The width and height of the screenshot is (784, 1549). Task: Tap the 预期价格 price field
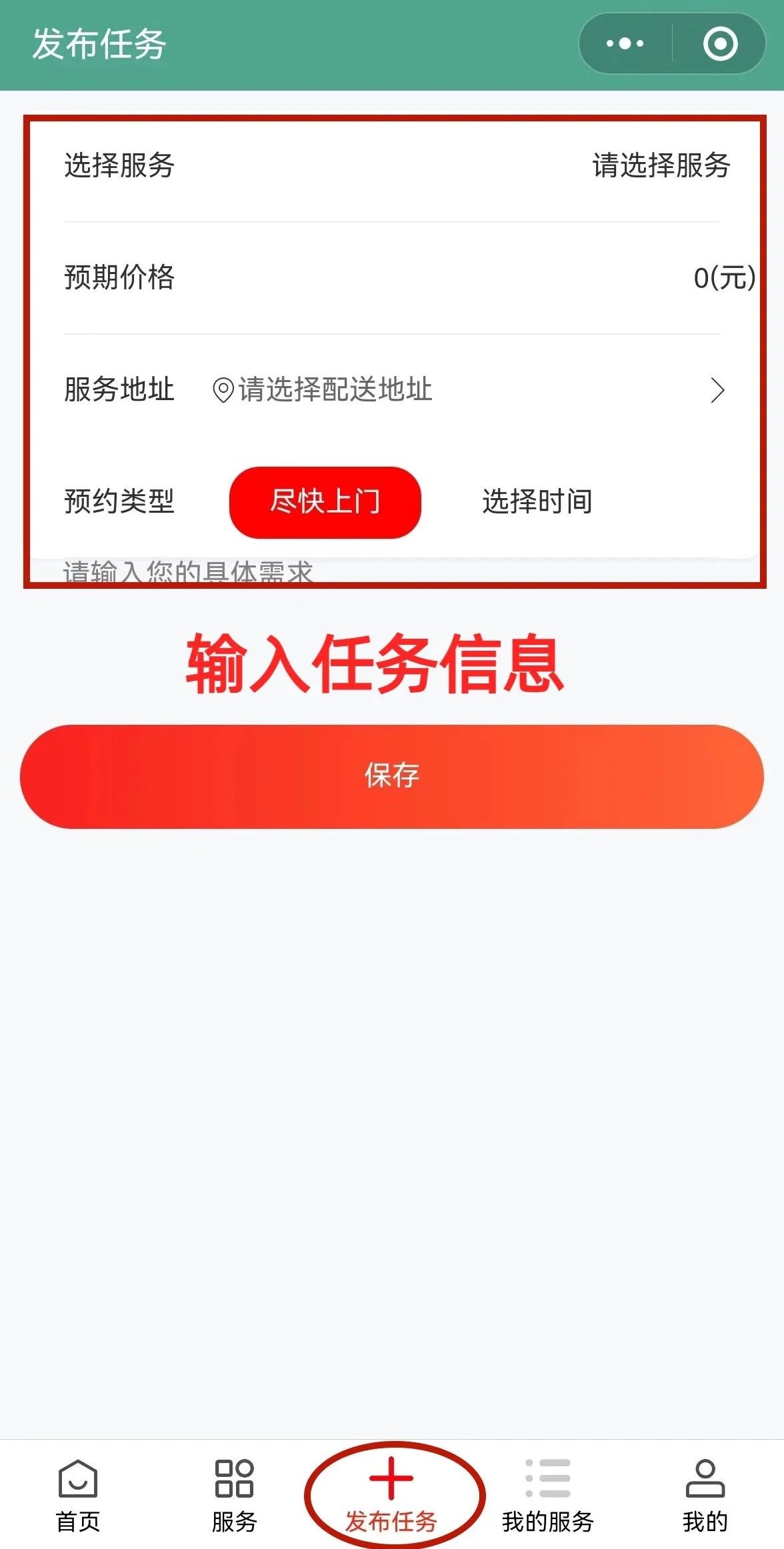(x=723, y=277)
